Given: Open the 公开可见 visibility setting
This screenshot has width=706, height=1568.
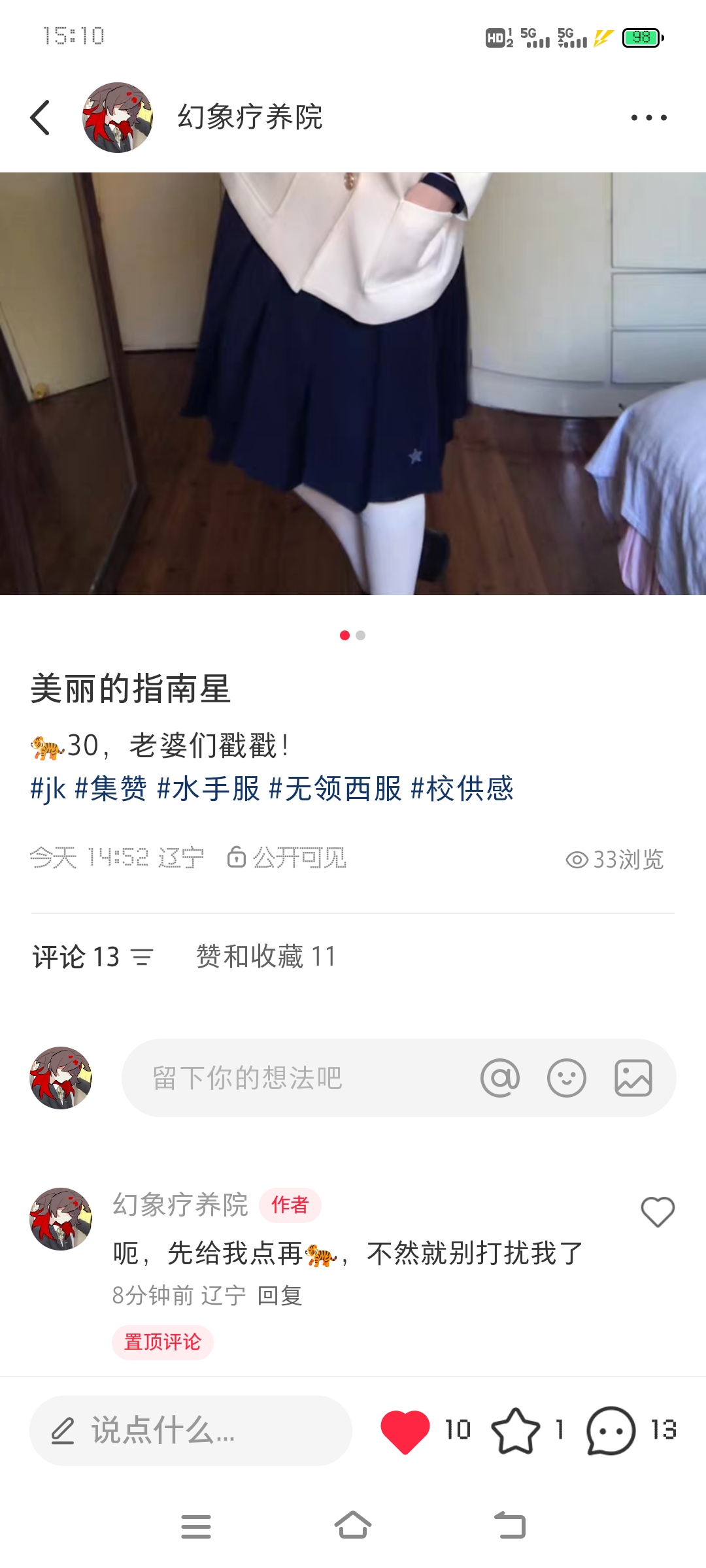Looking at the screenshot, I should point(288,858).
